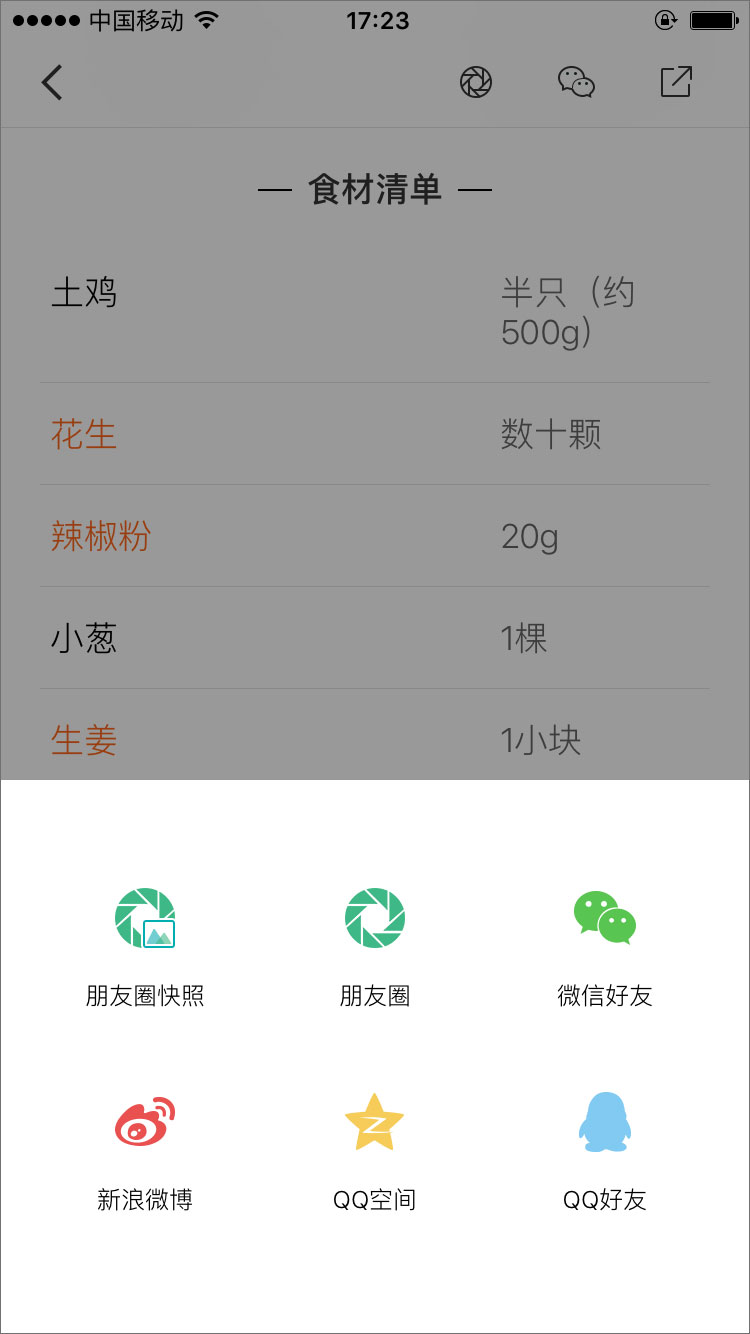Open the 辣椒粉 ingredient link
The image size is (750, 1334).
(x=101, y=537)
